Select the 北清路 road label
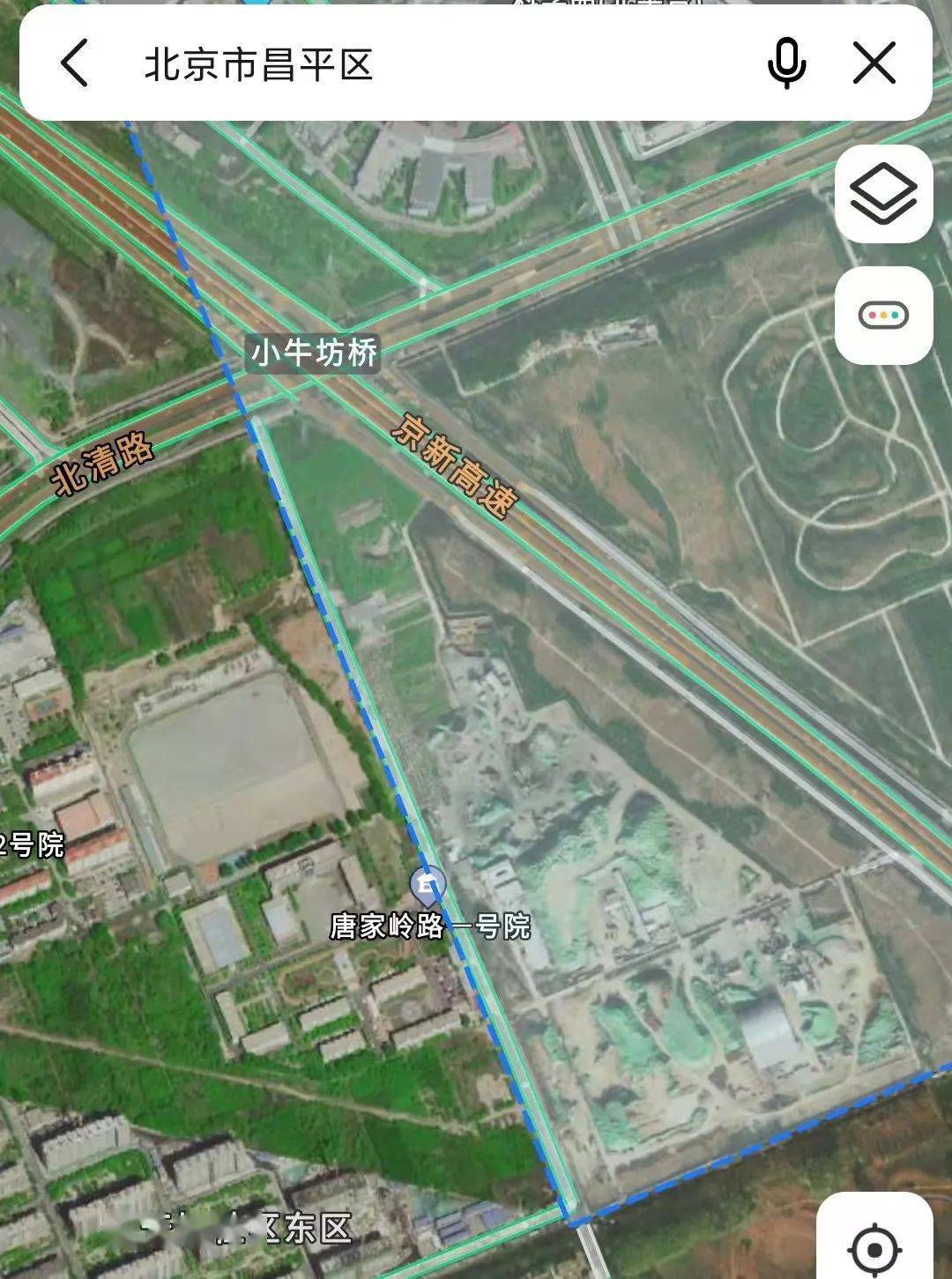 105,462
